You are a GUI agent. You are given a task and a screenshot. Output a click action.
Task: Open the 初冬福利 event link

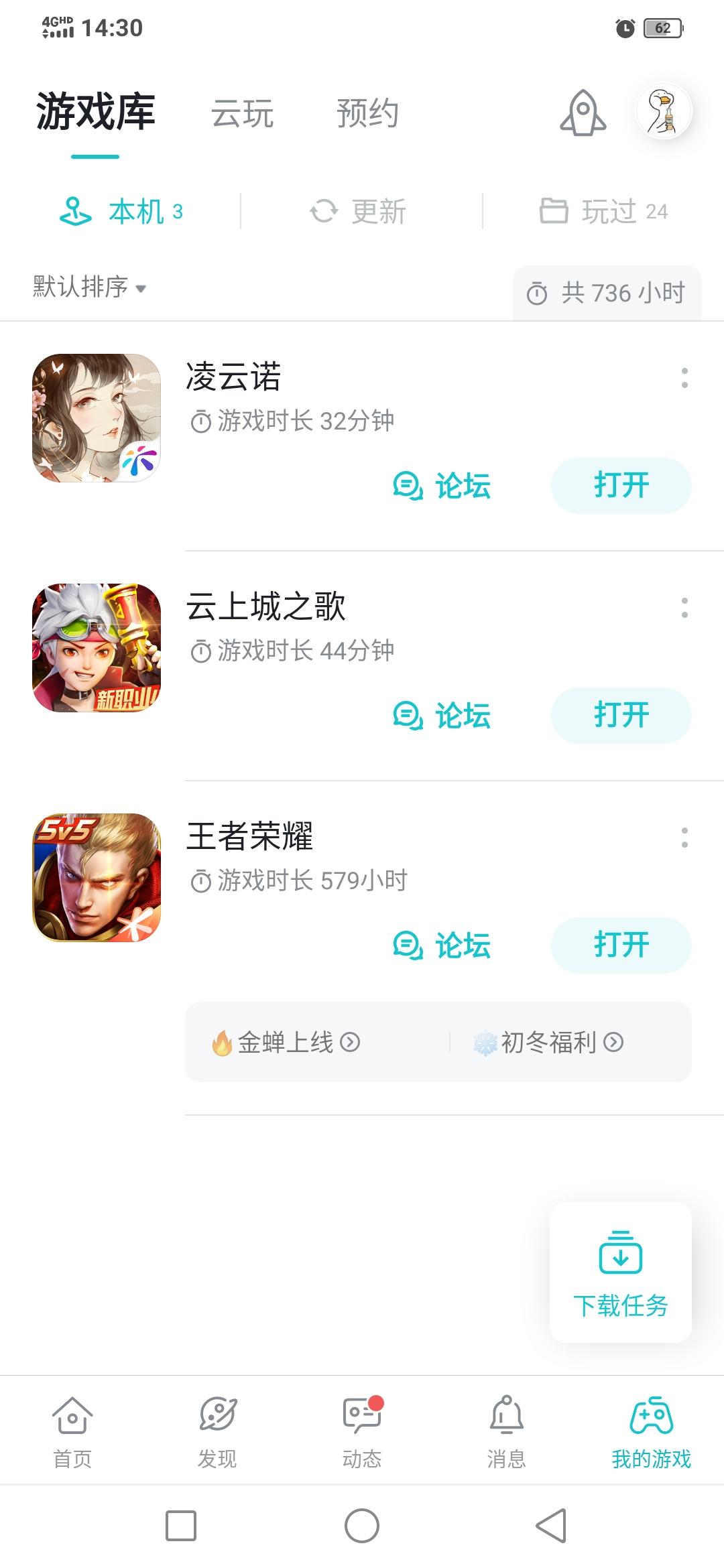(548, 1043)
